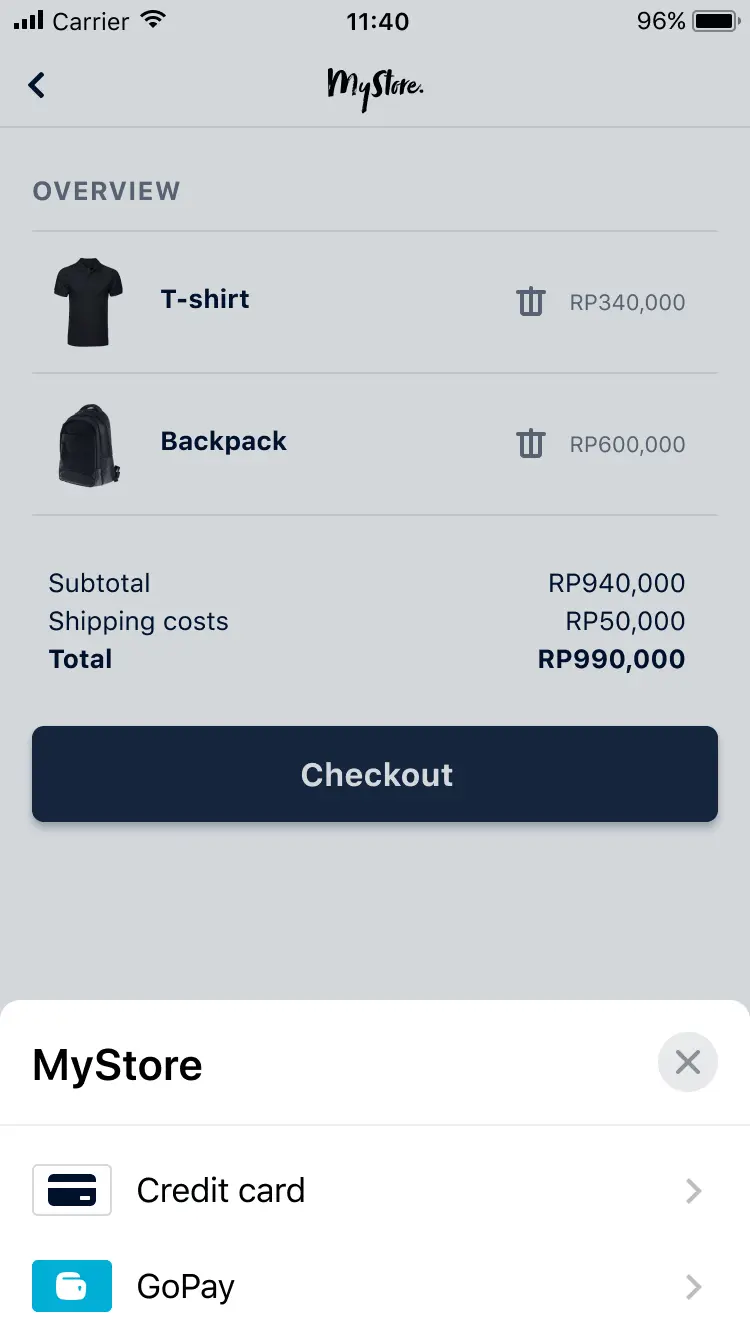Expand the GoPay option using its chevron
This screenshot has width=750, height=1334.
click(693, 1286)
